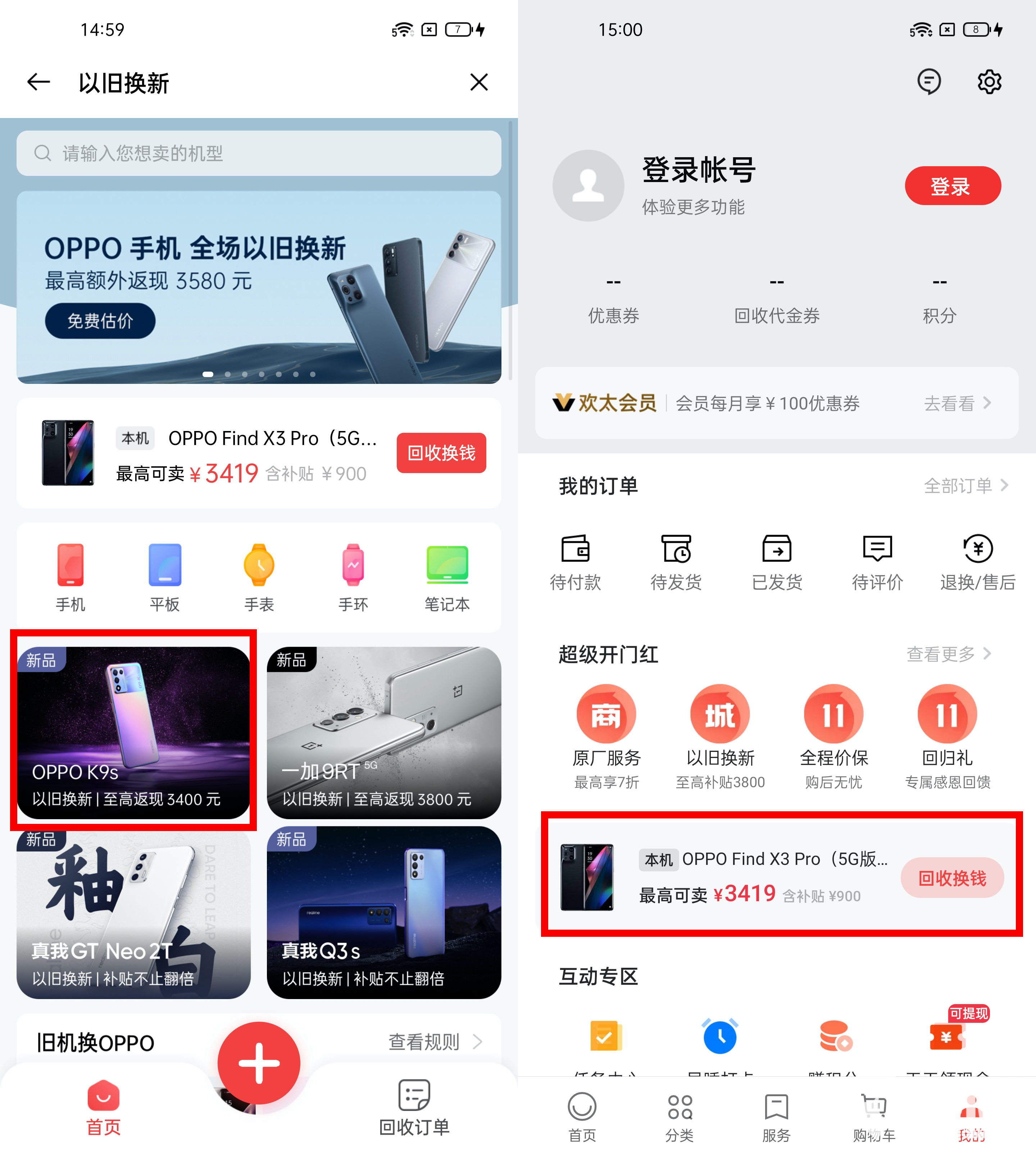Screen dimensions: 1036x1157
Task: Tap the red plus floating button
Action: 259,1062
